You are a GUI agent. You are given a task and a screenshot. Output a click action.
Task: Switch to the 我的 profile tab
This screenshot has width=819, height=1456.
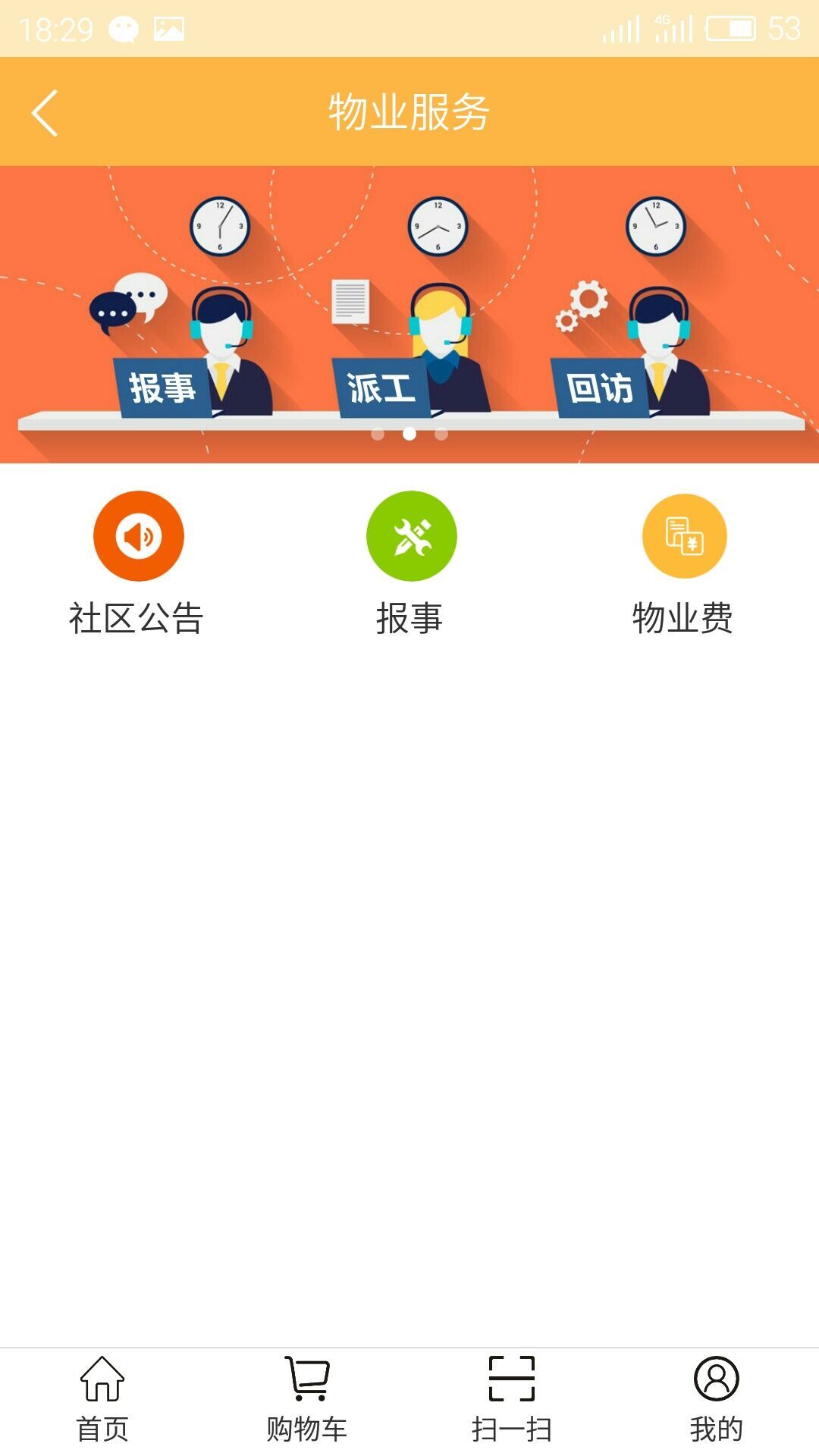coord(717,1400)
